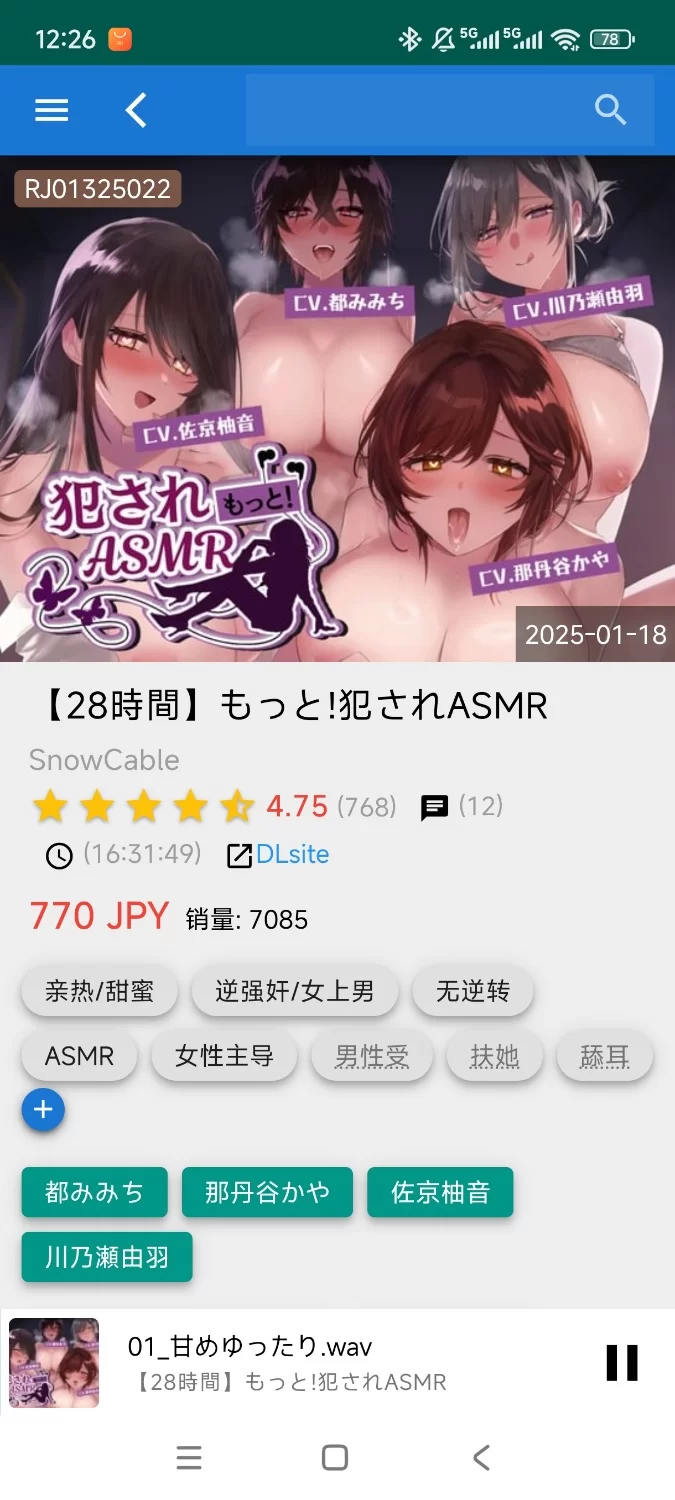675x1500 pixels.
Task: Filter by voice actor 佐京柚音
Action: pos(440,1192)
